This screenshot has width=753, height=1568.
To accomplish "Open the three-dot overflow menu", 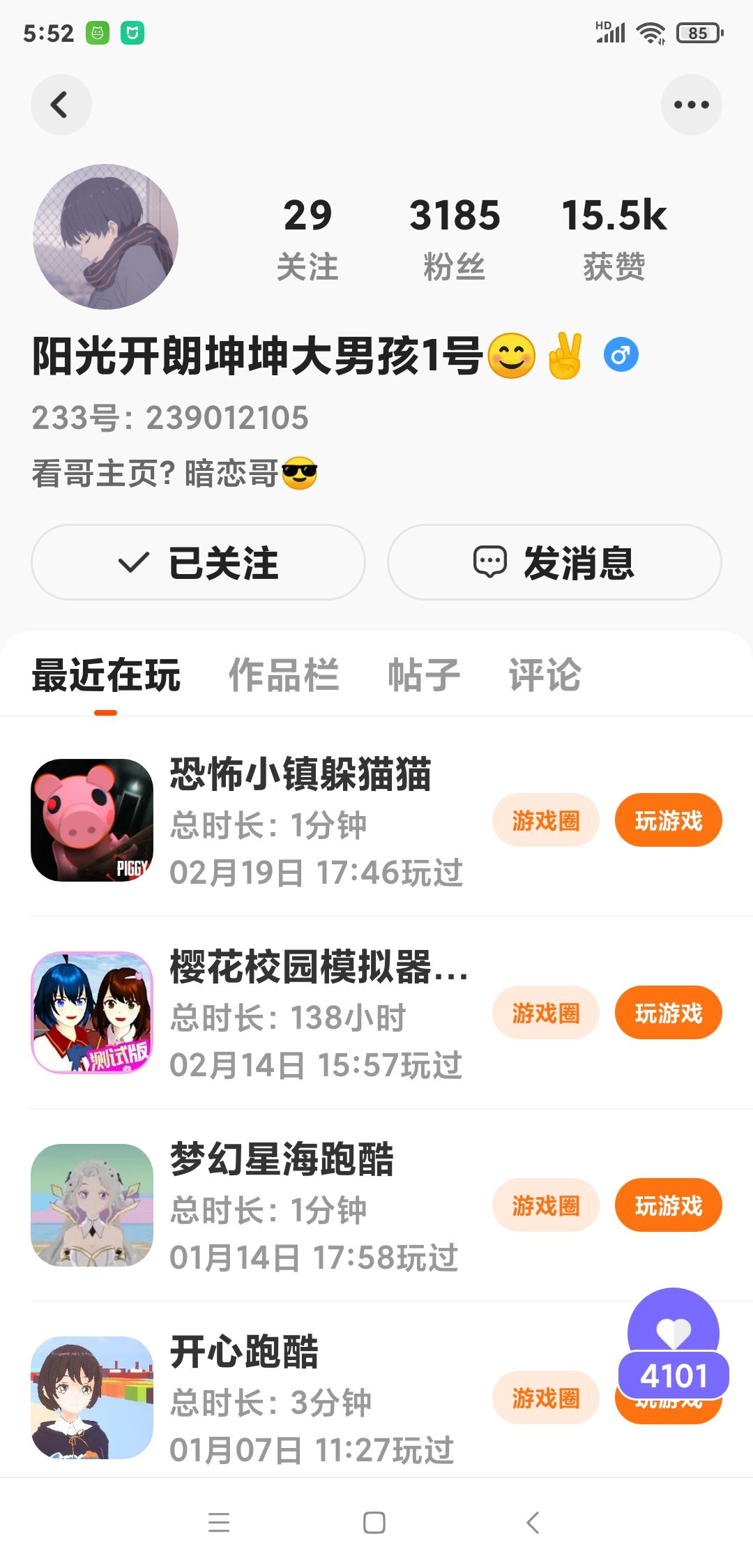I will (691, 105).
